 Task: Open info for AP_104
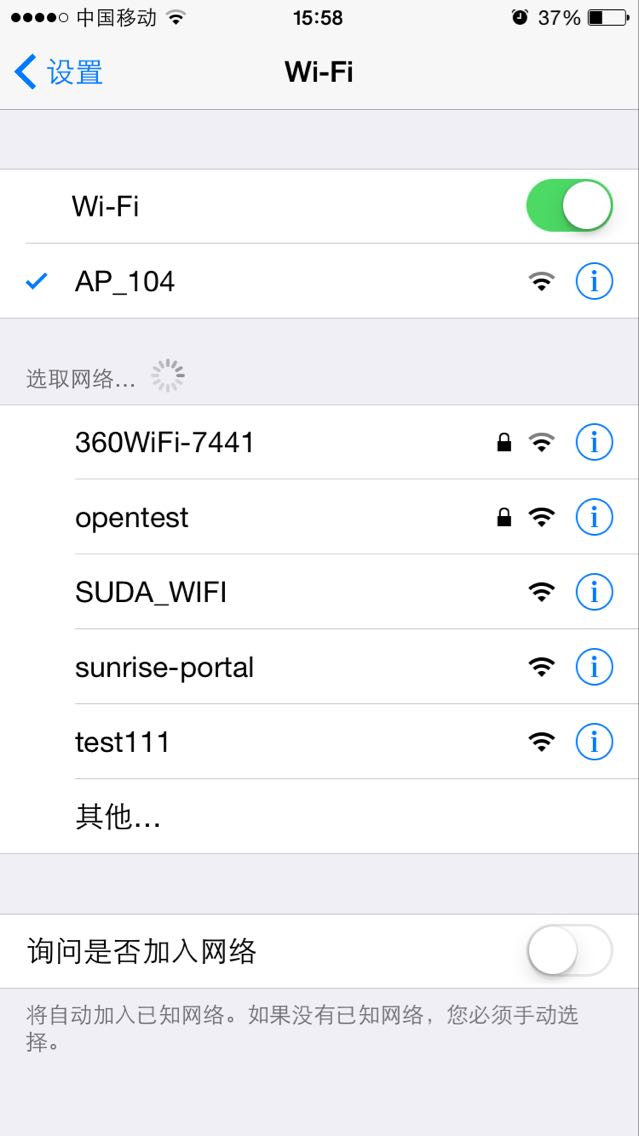pos(594,282)
